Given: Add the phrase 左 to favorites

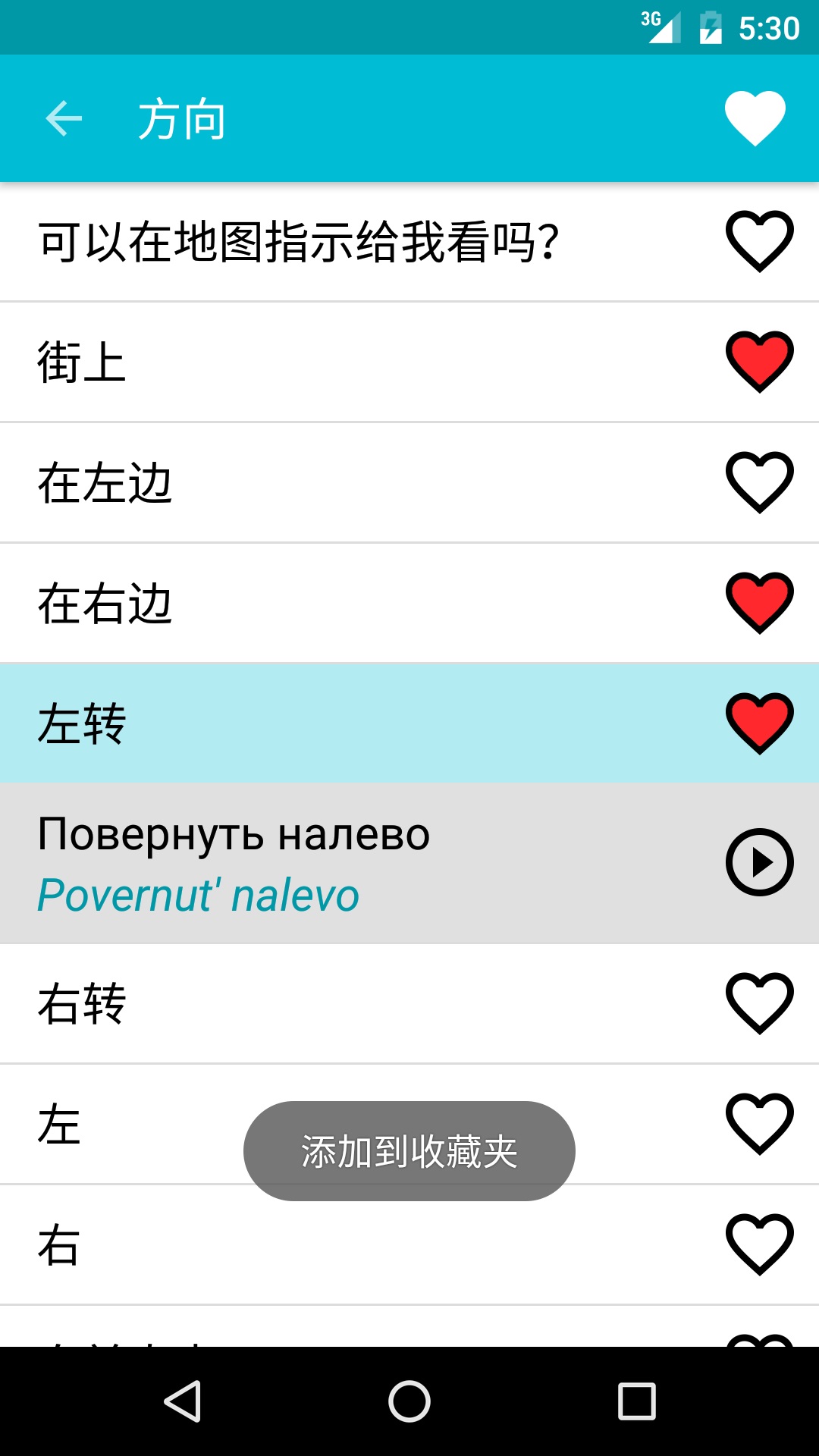Looking at the screenshot, I should 759,1125.
